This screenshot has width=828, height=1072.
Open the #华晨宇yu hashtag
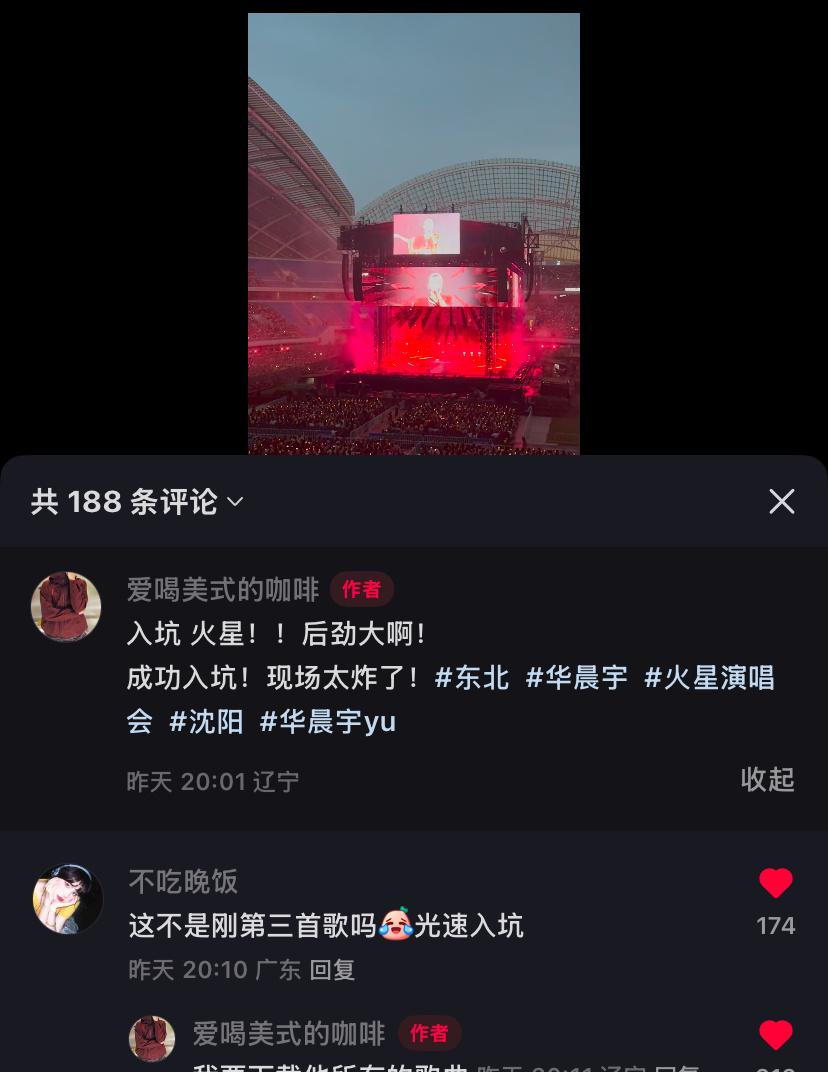click(x=328, y=721)
